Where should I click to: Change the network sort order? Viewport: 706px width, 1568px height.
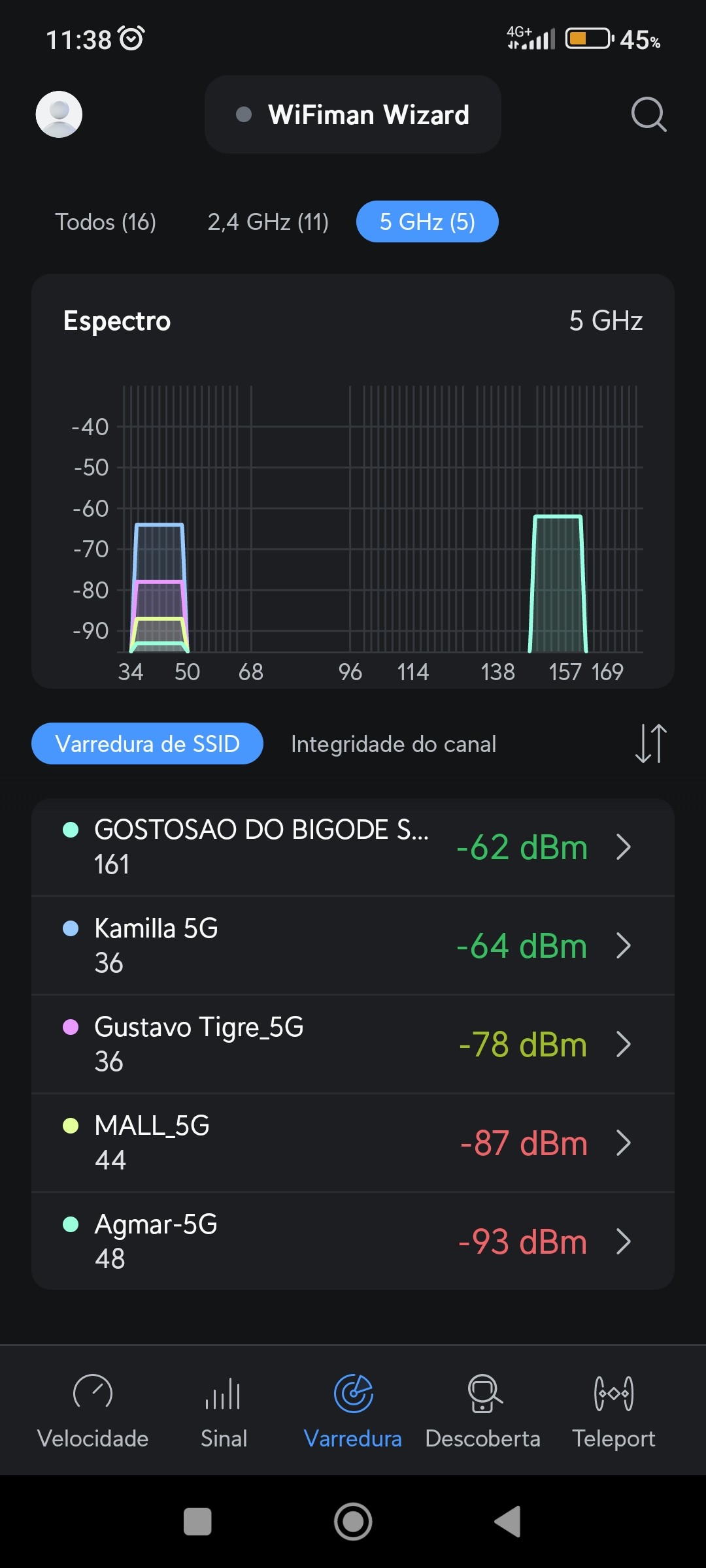(650, 743)
